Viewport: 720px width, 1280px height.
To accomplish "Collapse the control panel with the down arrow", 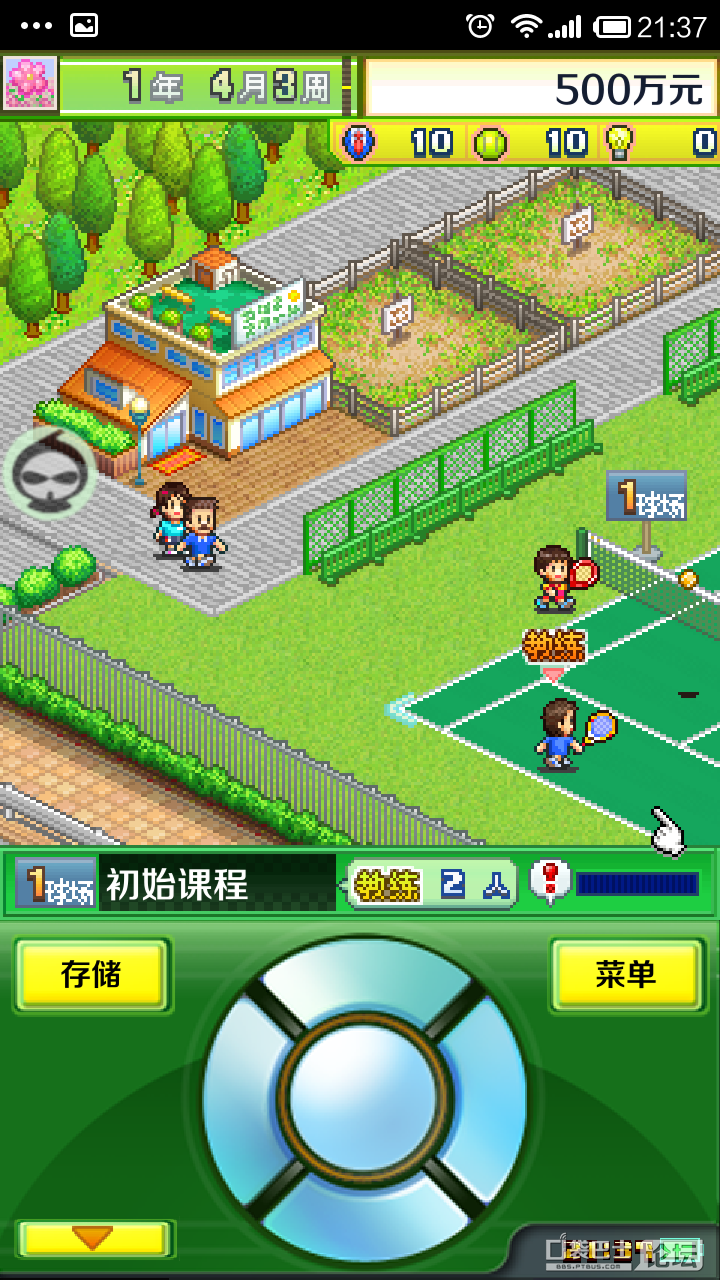I will click(94, 1239).
